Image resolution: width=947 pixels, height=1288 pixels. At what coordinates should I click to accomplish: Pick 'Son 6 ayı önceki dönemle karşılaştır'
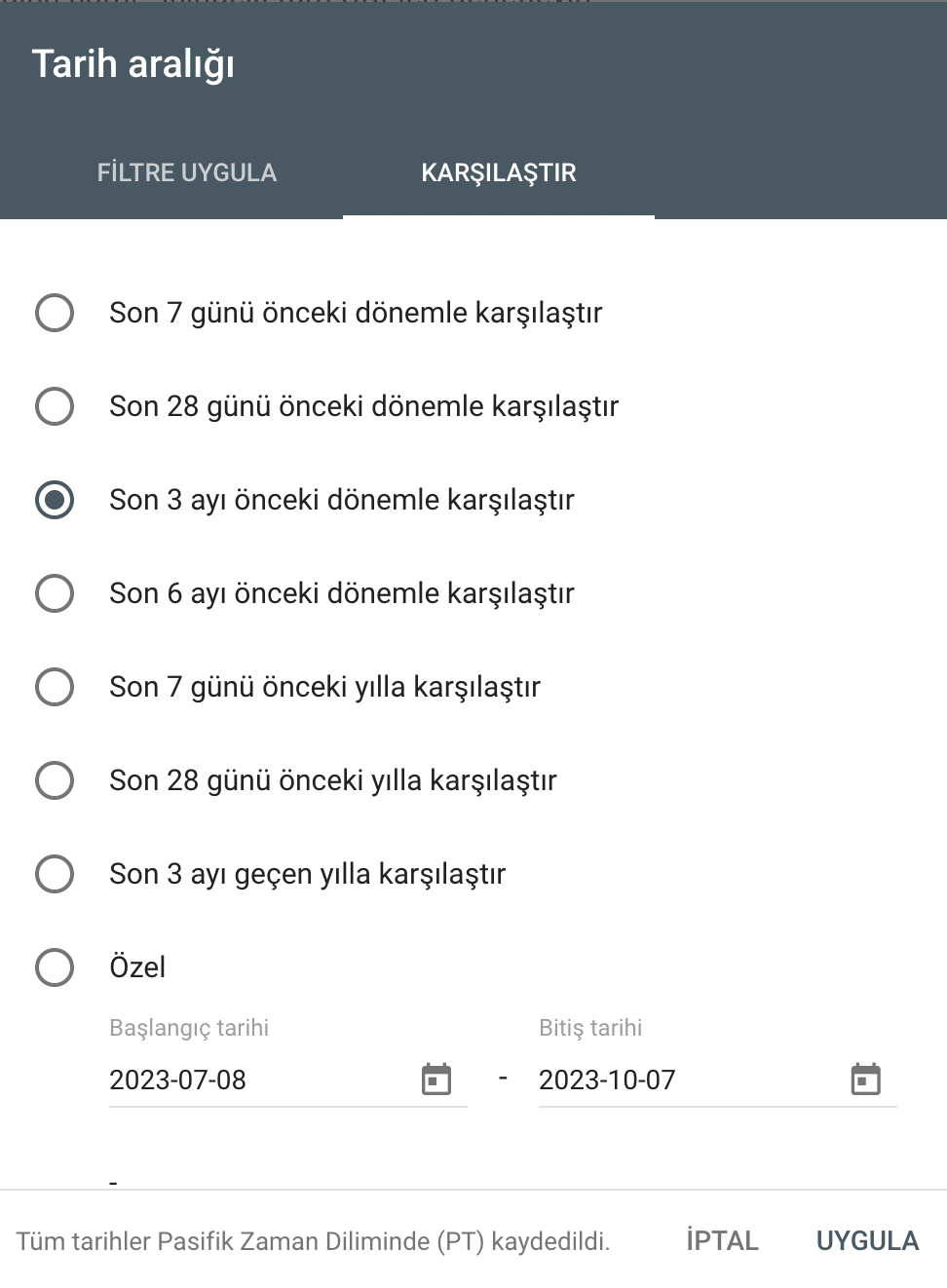pyautogui.click(x=55, y=593)
